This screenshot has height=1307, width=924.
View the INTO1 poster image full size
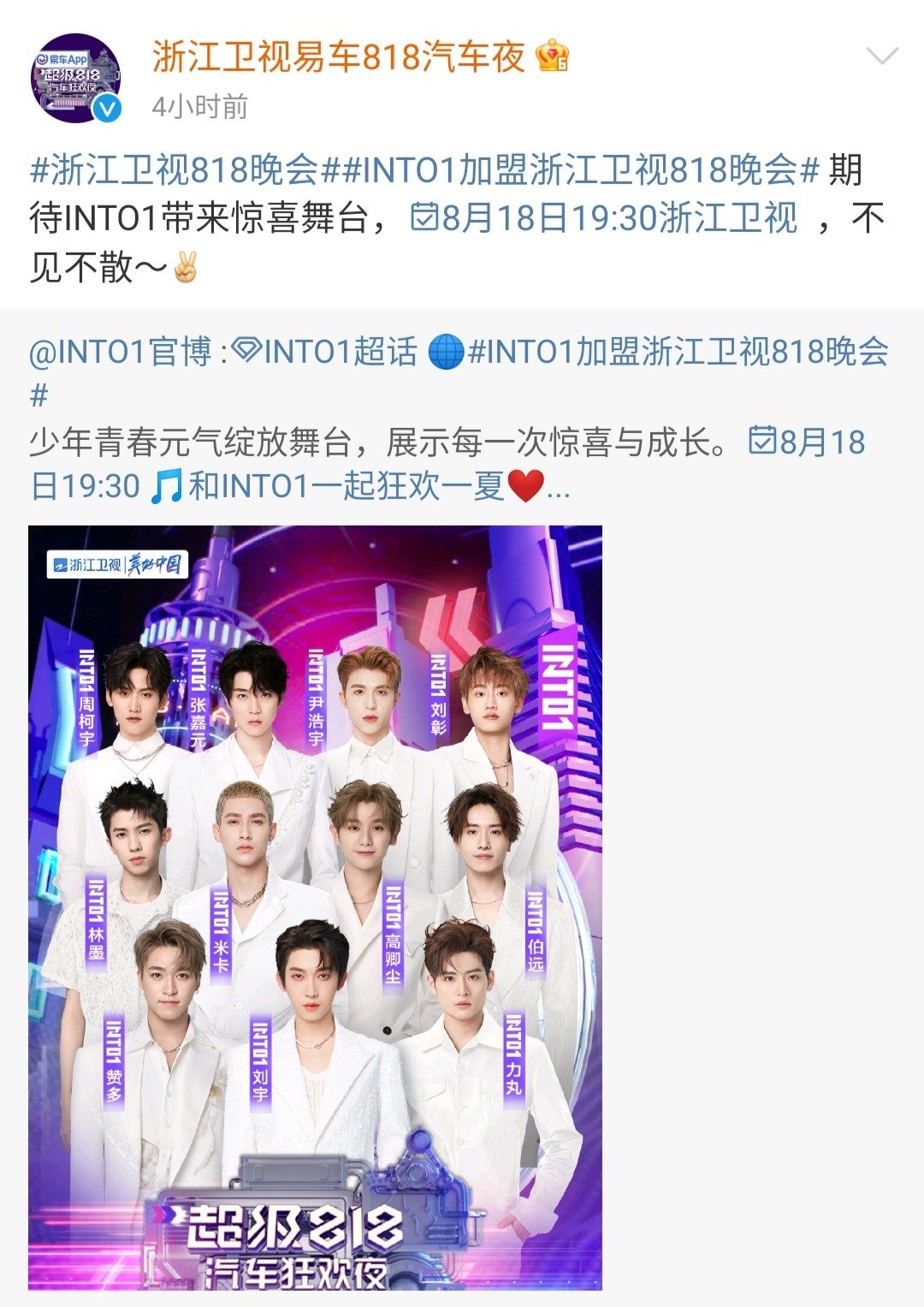(315, 907)
